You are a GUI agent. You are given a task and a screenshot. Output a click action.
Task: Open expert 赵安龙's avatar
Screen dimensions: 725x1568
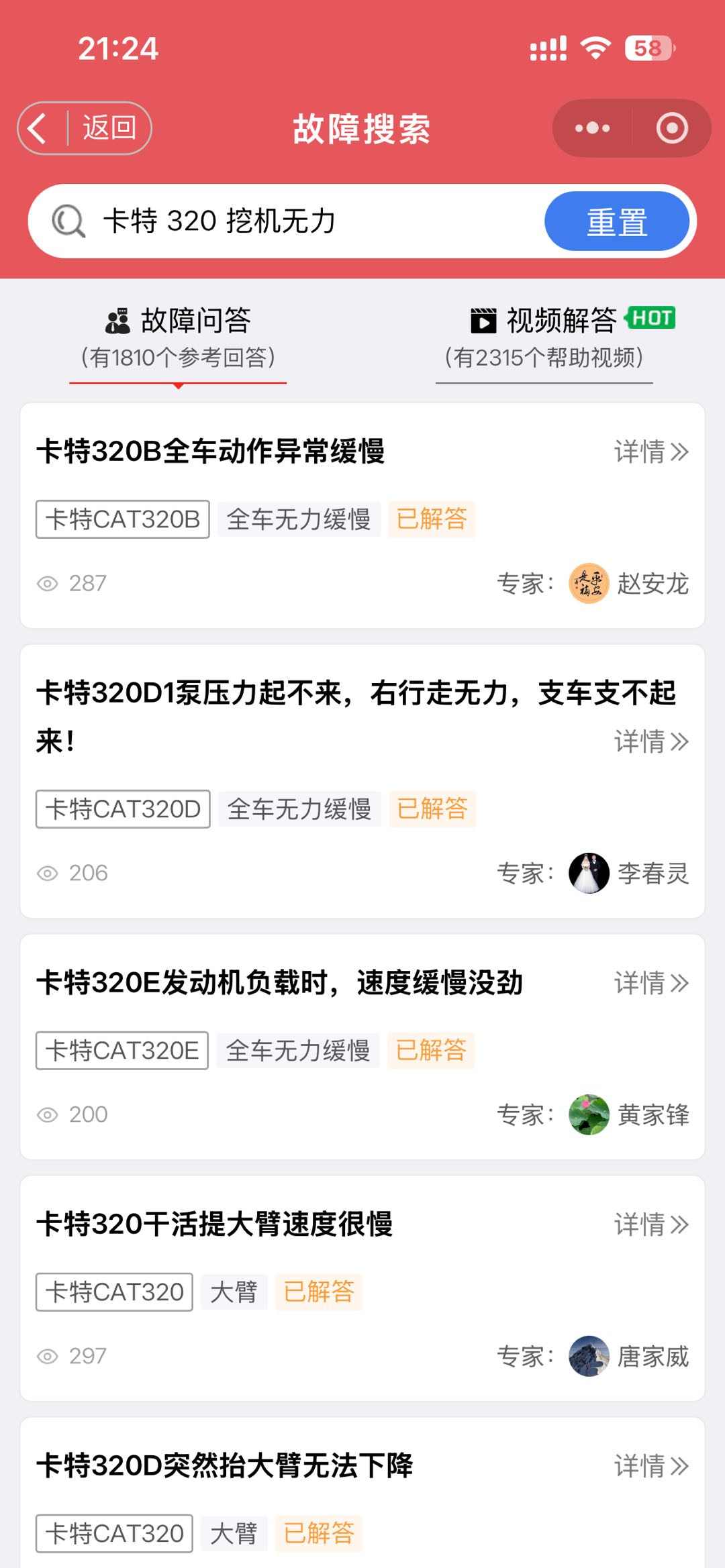click(x=587, y=584)
